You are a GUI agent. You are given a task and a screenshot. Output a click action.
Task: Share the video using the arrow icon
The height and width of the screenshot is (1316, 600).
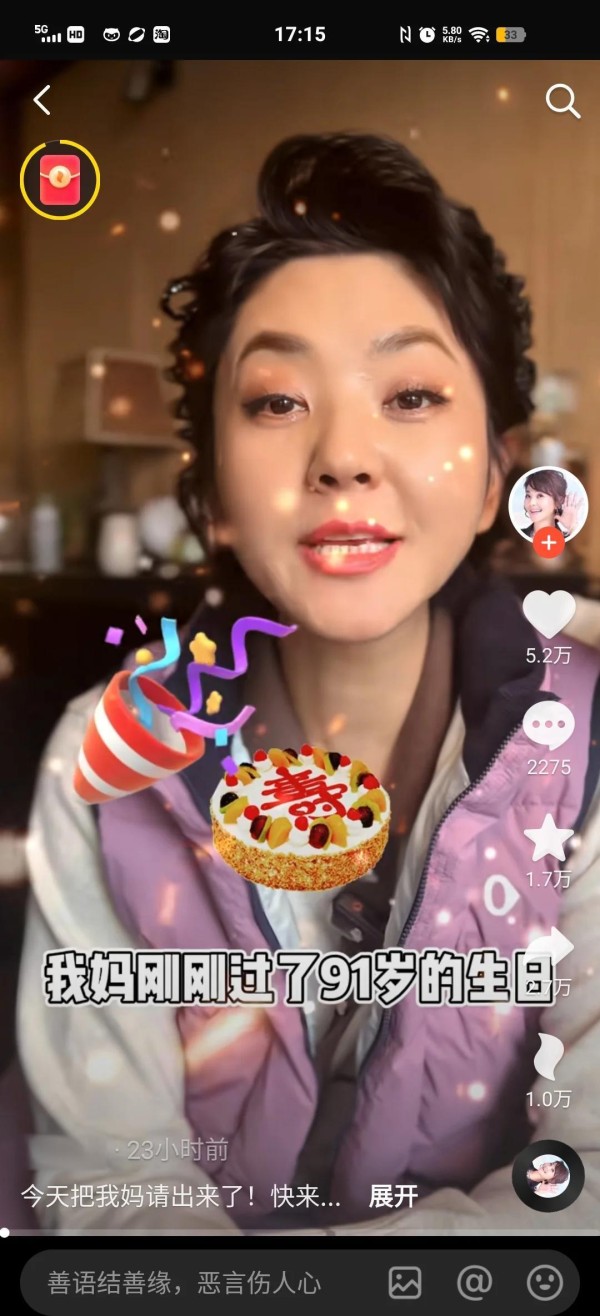pos(549,948)
